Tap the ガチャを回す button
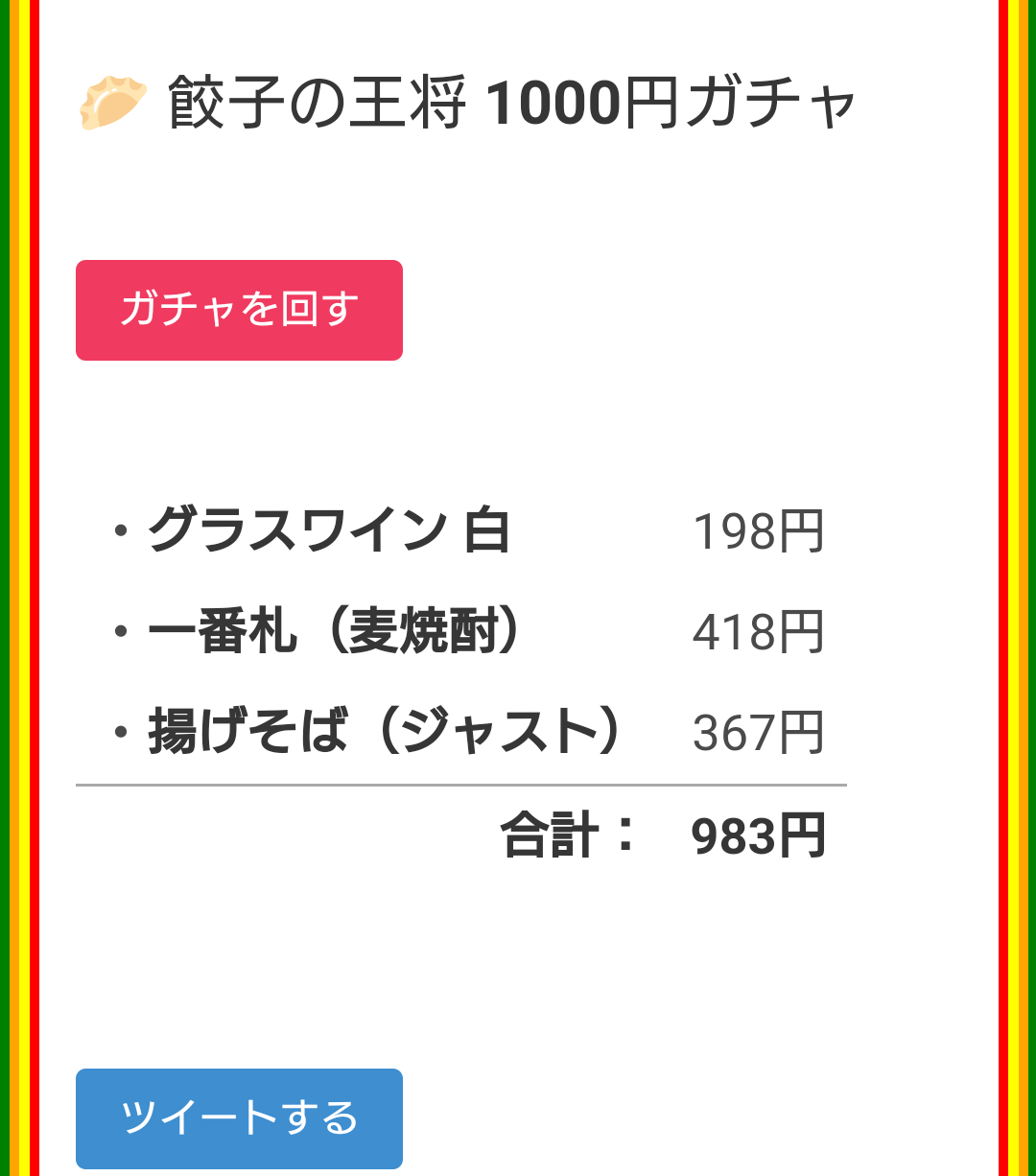The height and width of the screenshot is (1176, 1036). (x=239, y=310)
